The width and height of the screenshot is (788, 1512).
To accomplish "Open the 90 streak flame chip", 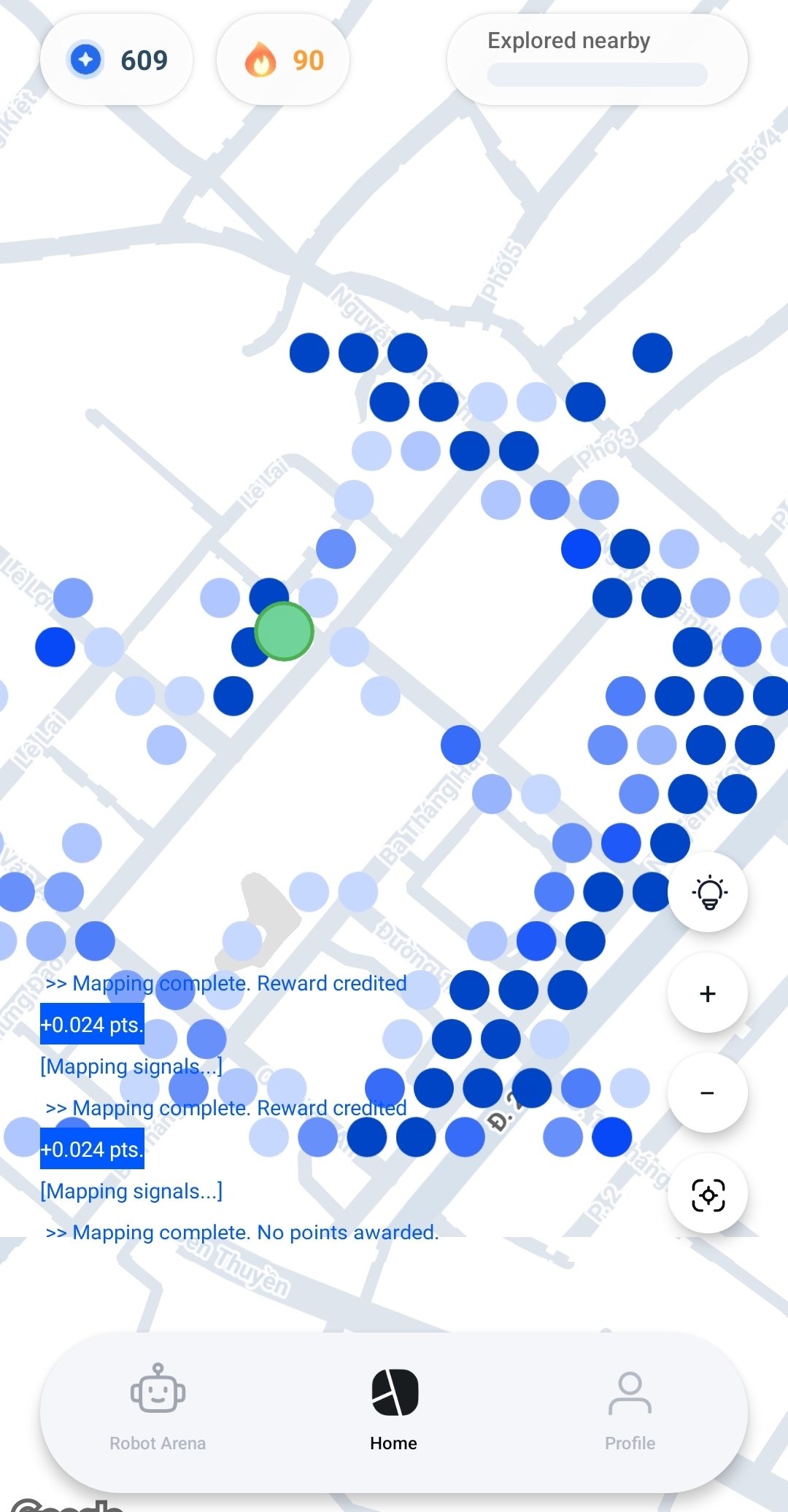I will pos(283,60).
